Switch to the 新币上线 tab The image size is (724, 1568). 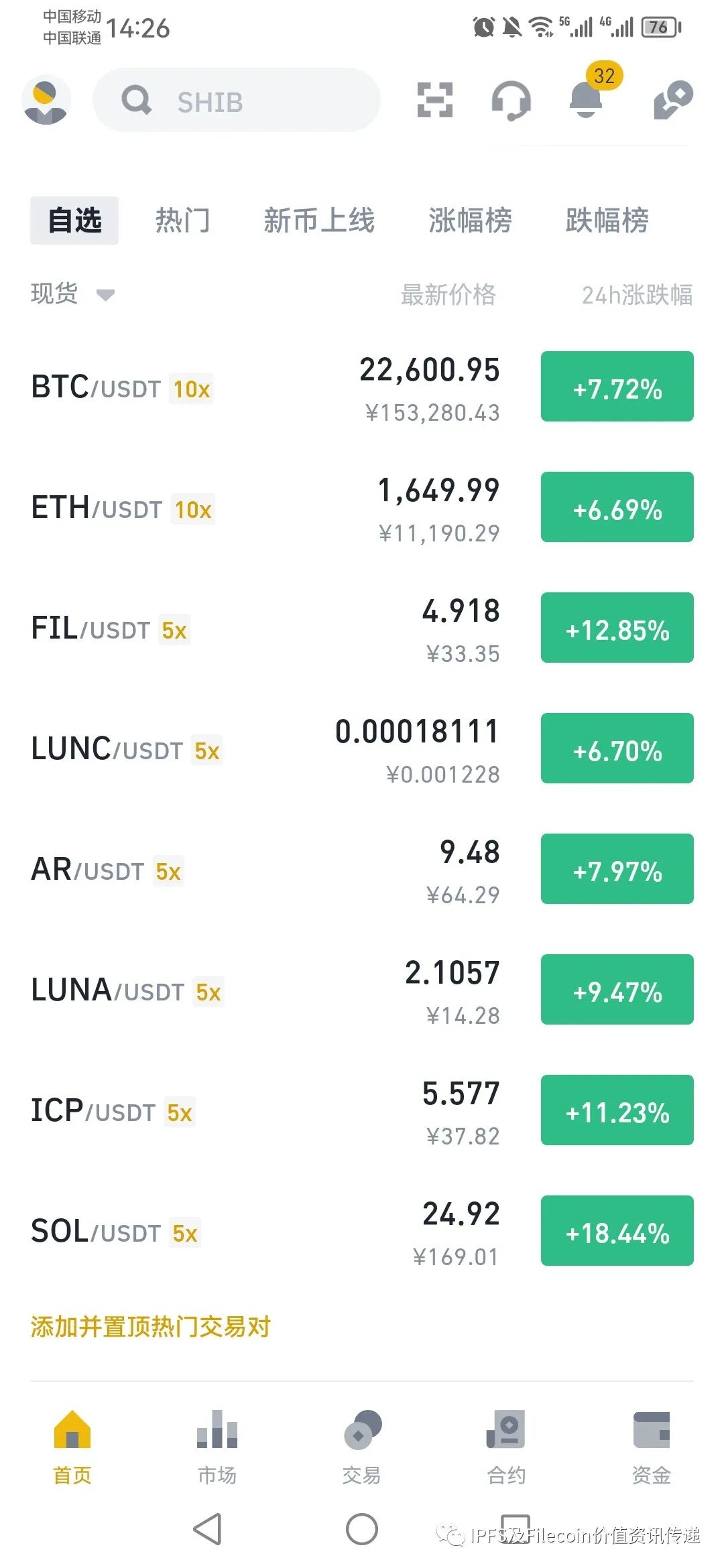(x=319, y=220)
